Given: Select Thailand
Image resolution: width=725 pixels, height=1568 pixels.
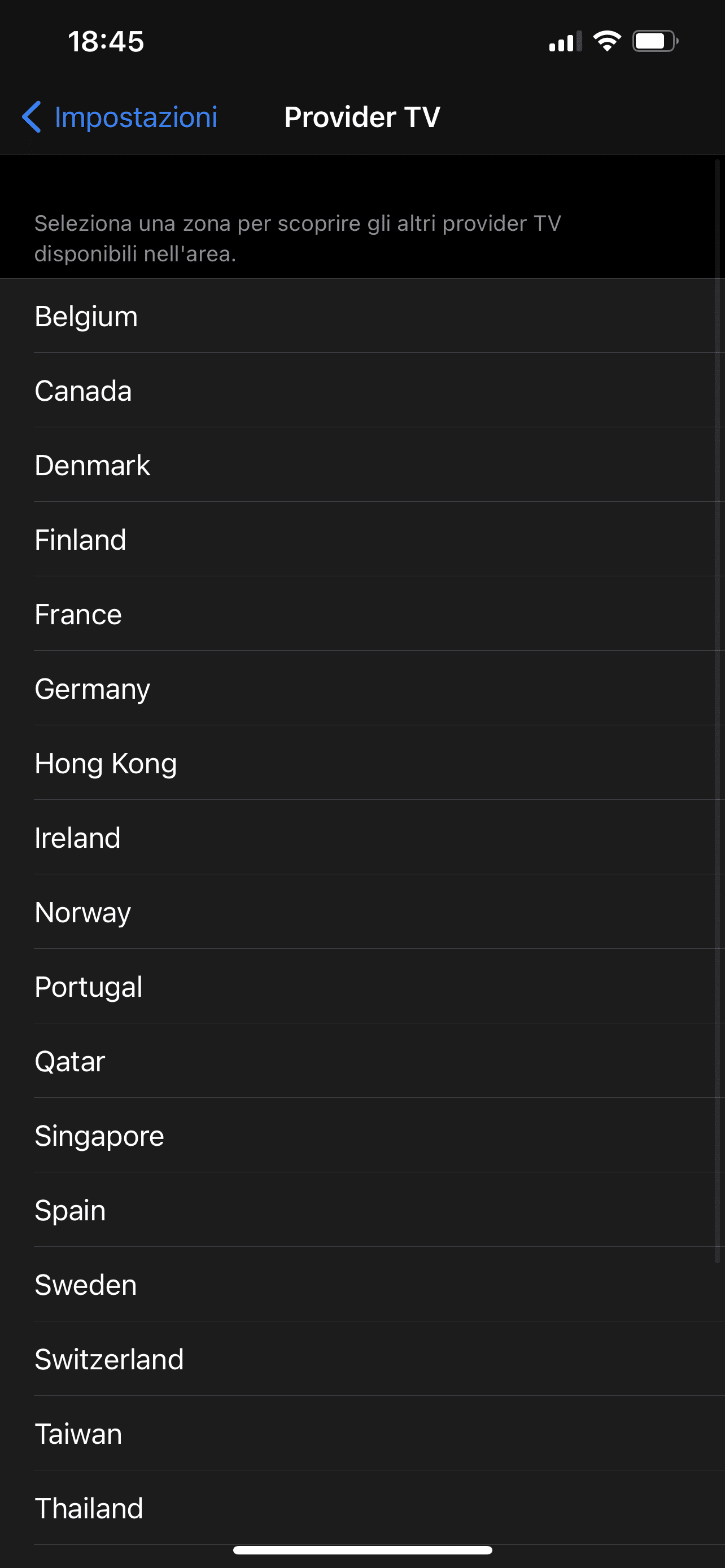Looking at the screenshot, I should pyautogui.click(x=362, y=1508).
